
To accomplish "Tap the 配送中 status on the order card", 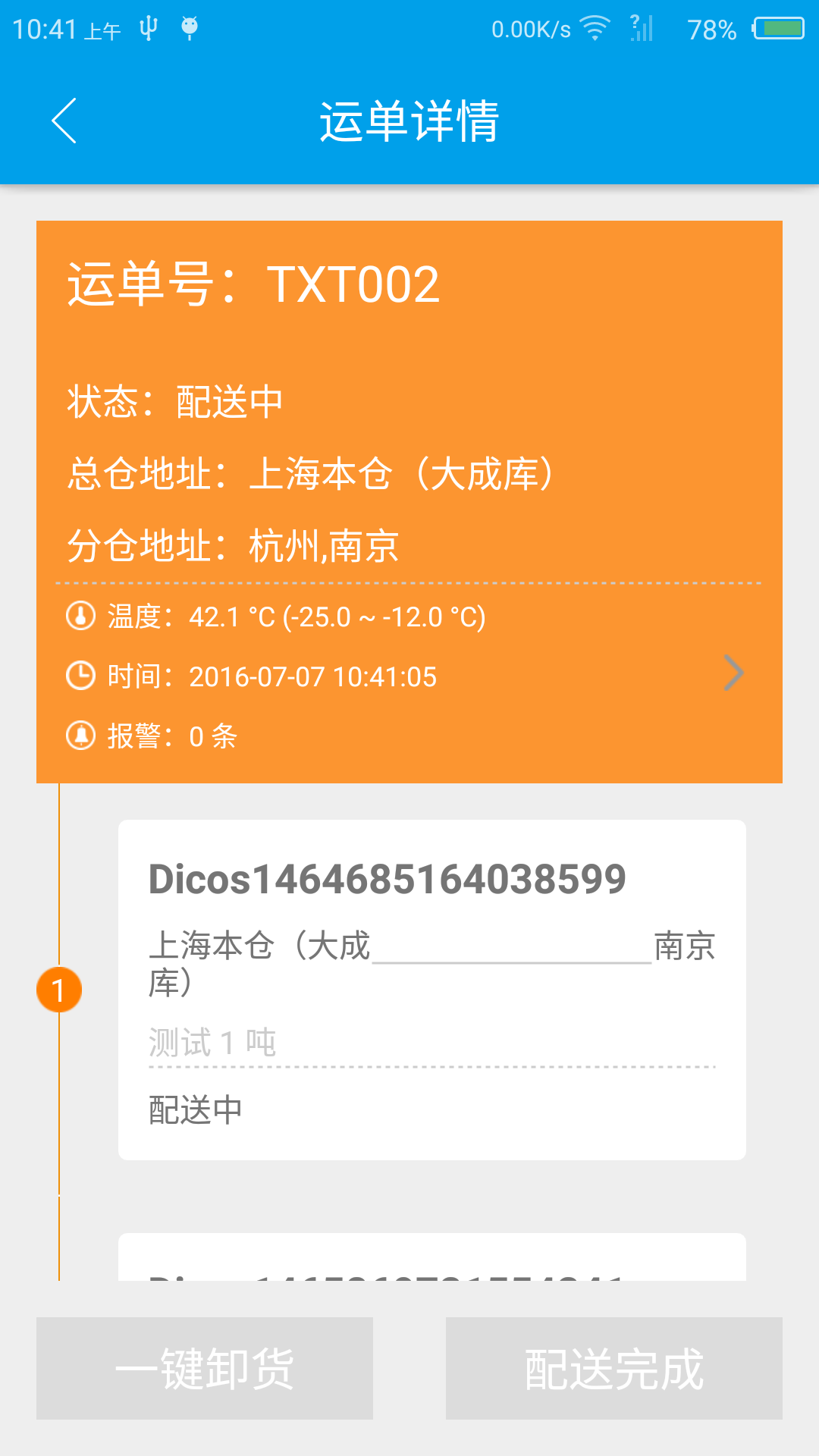I will click(195, 1108).
